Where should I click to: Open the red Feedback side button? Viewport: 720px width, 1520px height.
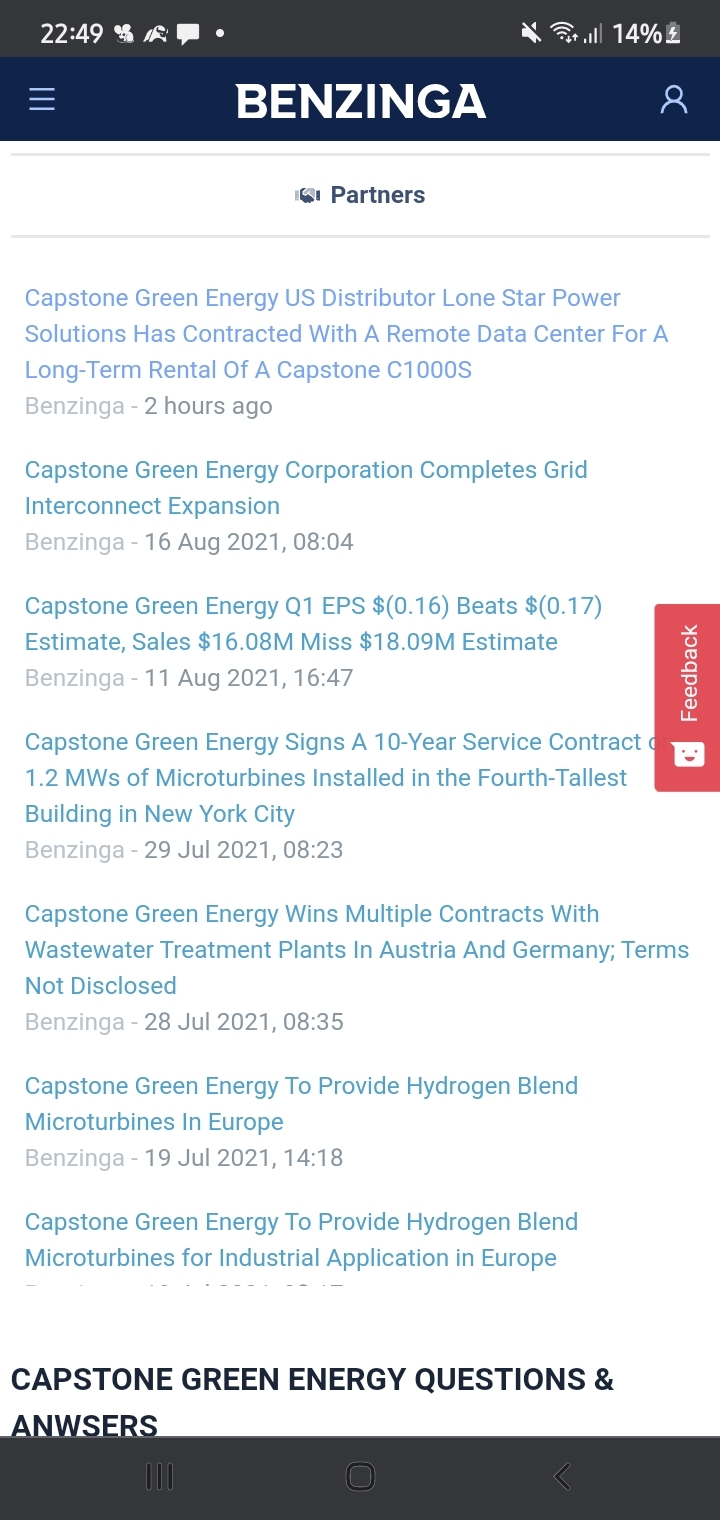(x=688, y=697)
